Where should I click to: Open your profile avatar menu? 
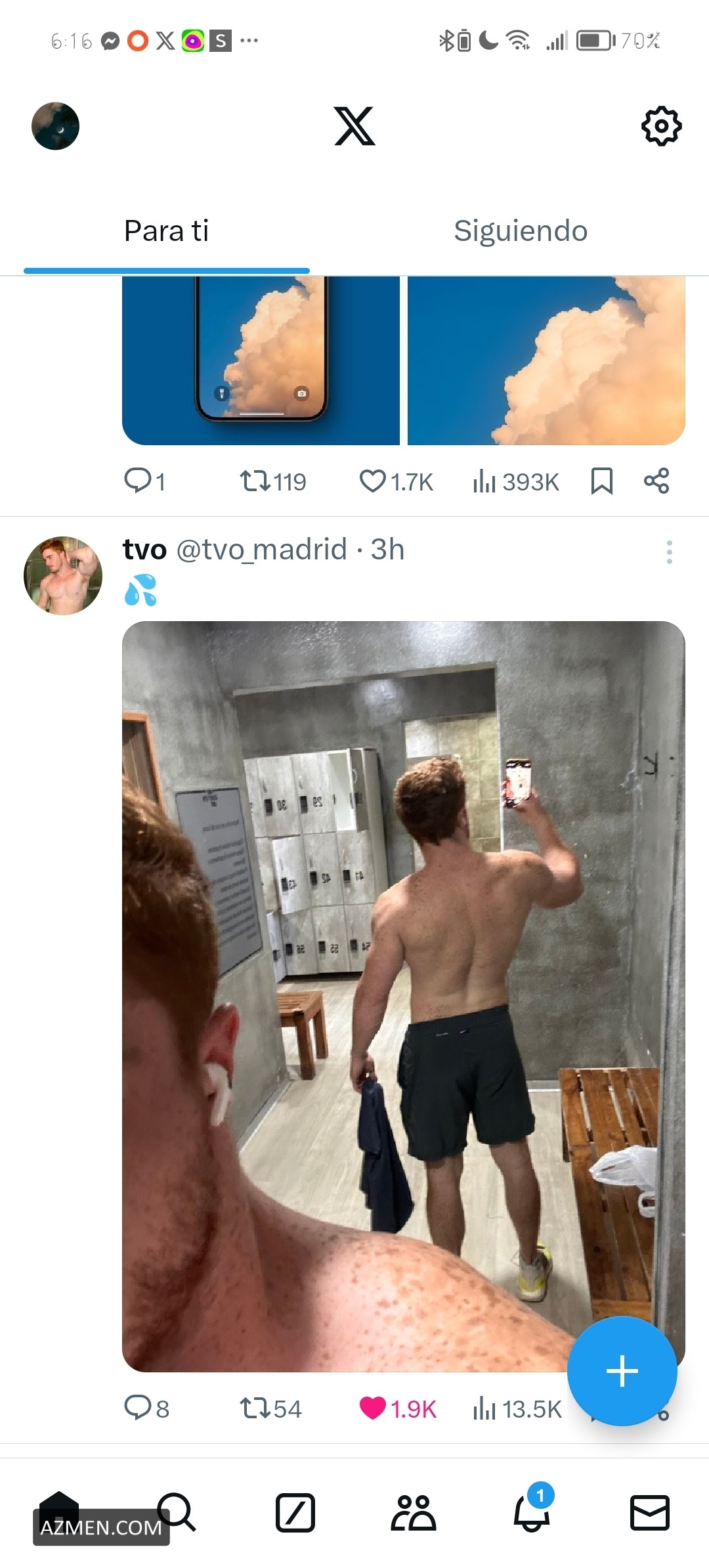click(55, 126)
